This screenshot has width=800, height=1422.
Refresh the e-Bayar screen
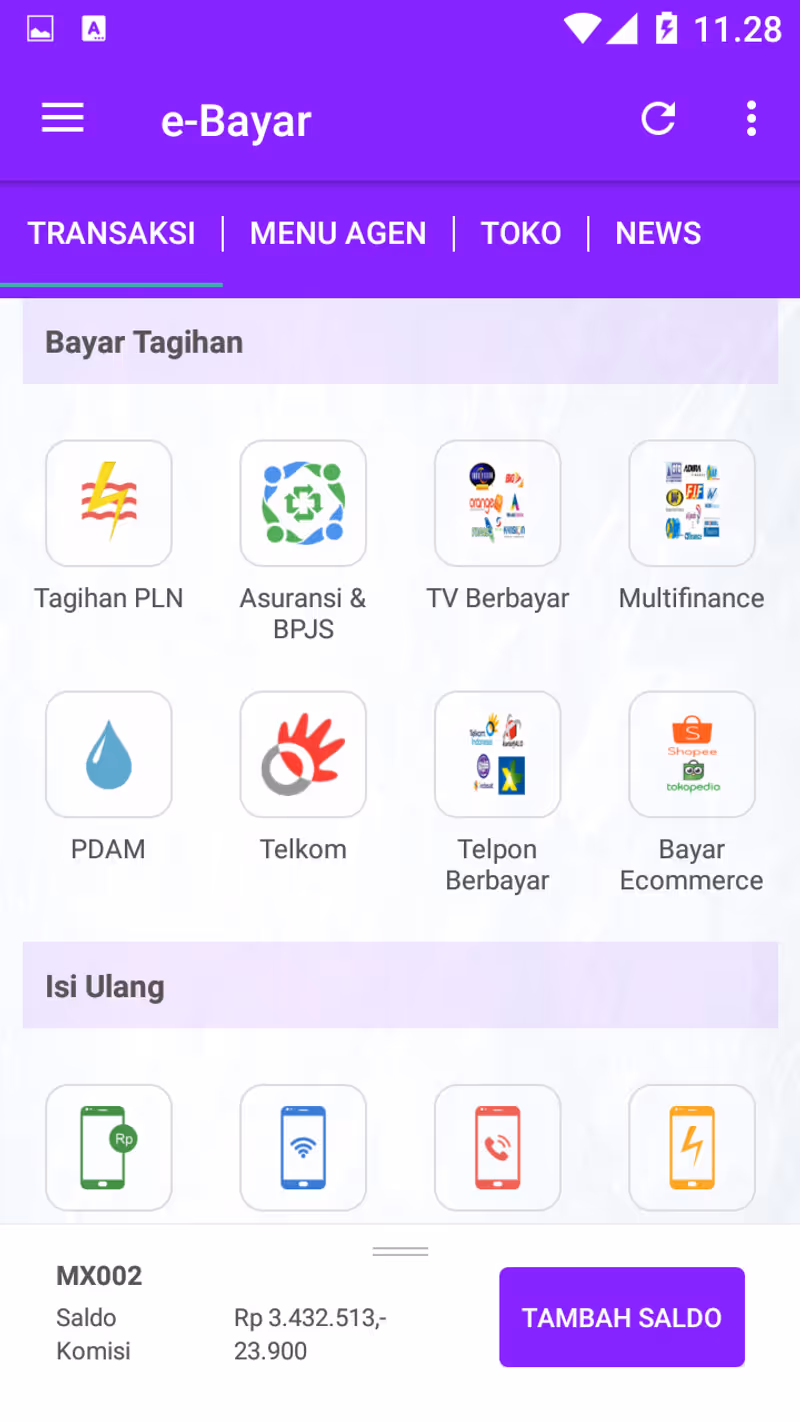(658, 118)
